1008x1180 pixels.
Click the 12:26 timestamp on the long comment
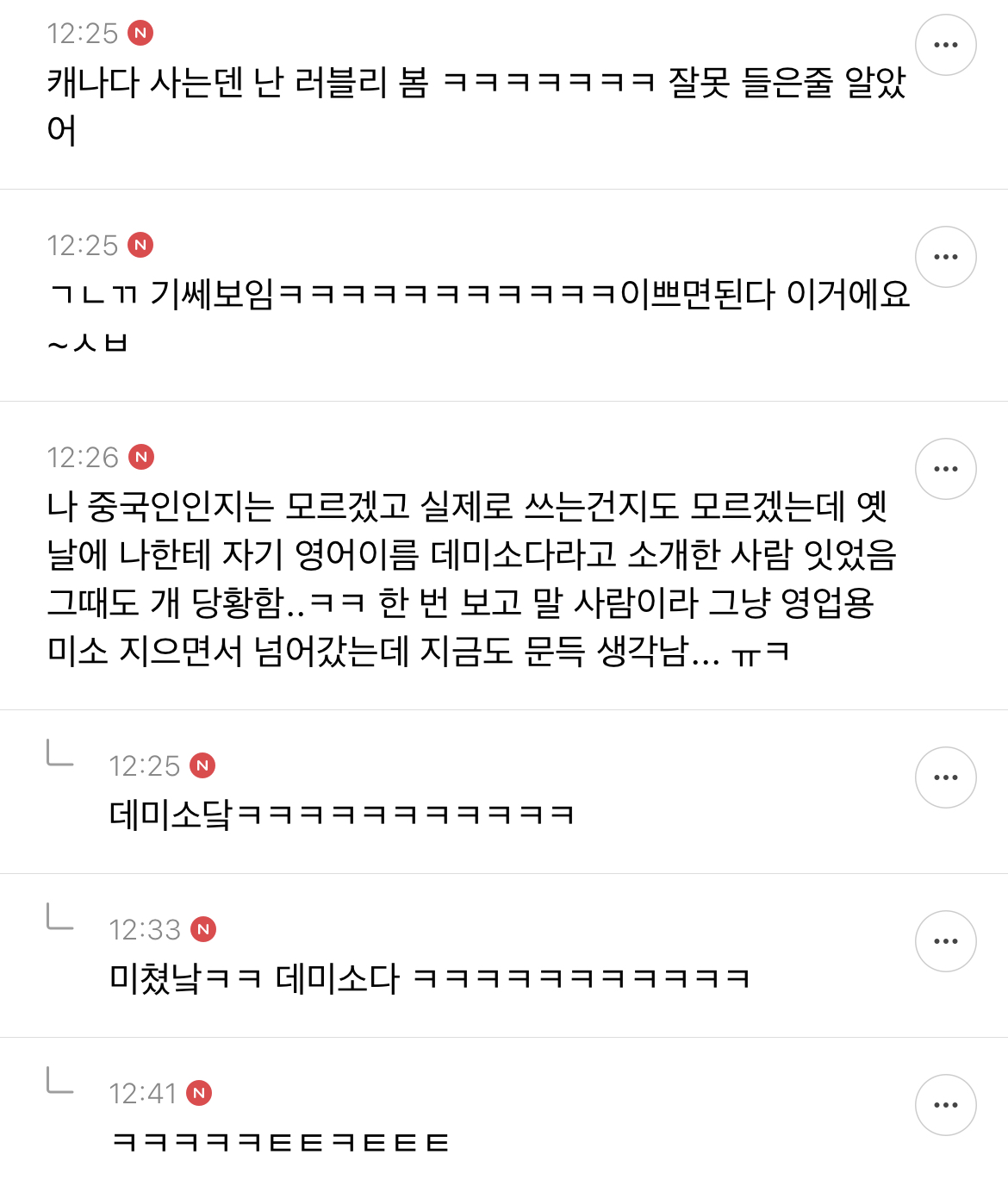point(82,457)
